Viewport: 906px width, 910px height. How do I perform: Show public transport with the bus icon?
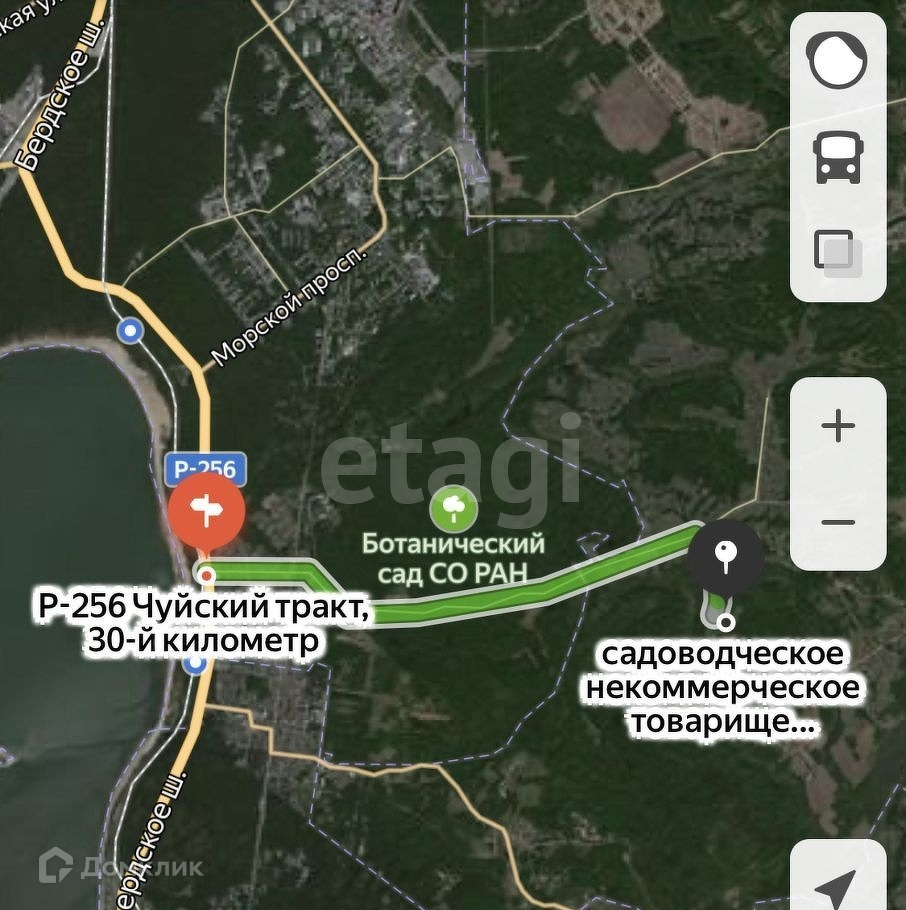[x=838, y=157]
